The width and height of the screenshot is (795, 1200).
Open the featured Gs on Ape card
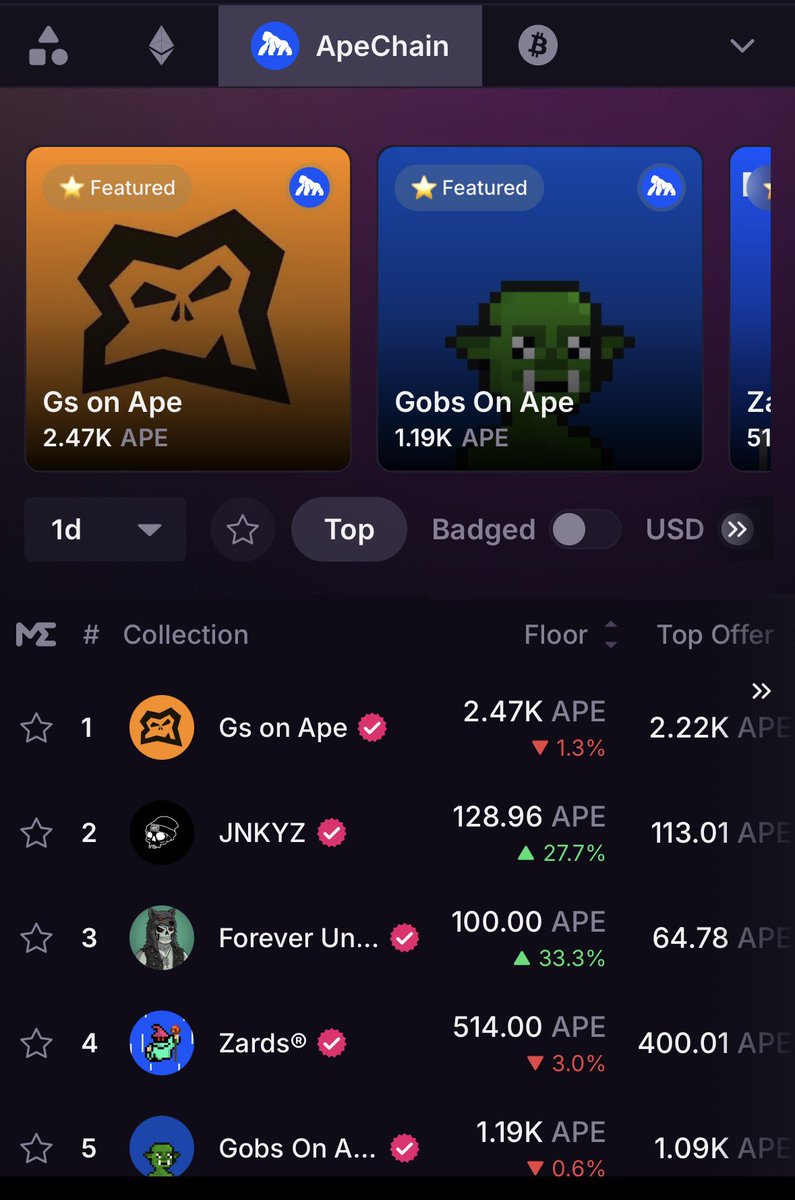pyautogui.click(x=188, y=308)
